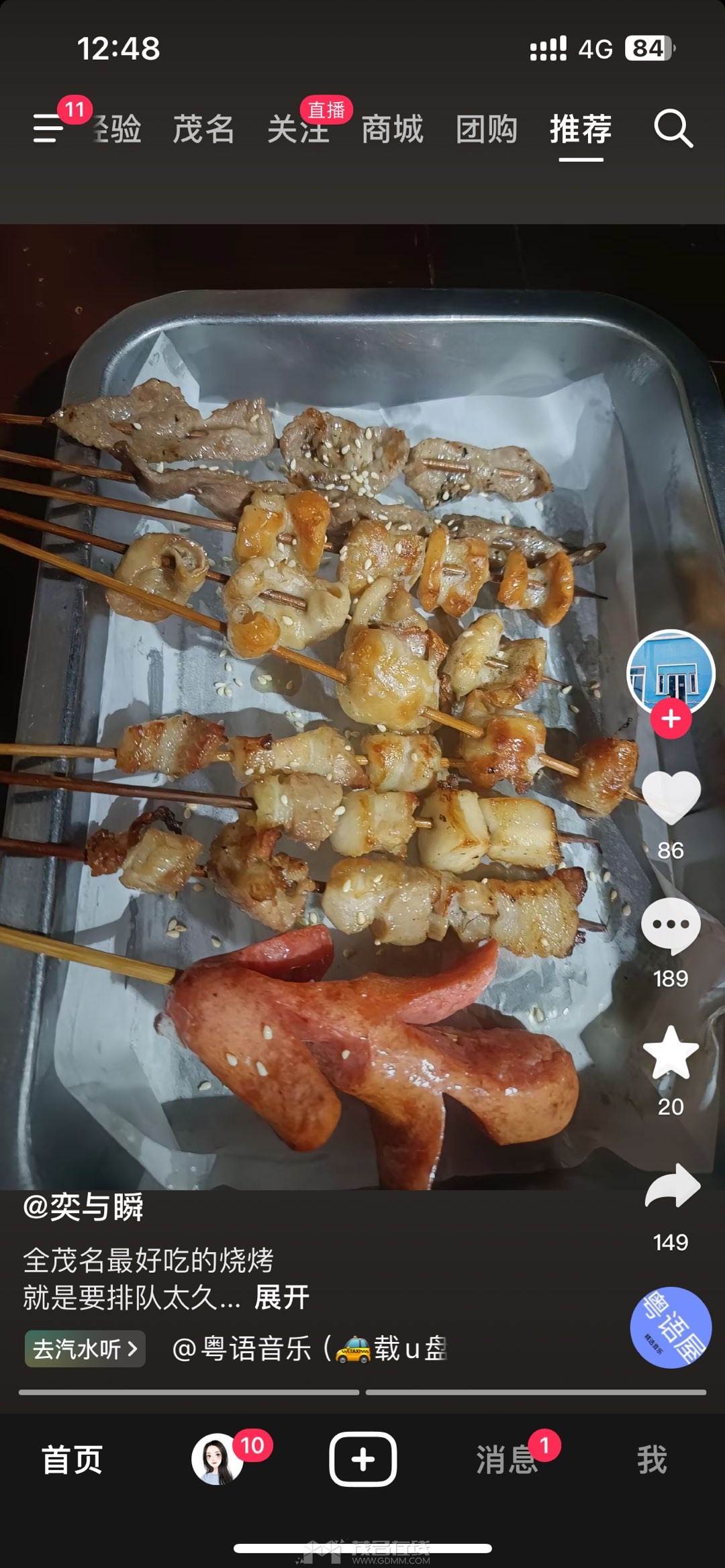
Task: Switch to the 我 profile tab
Action: [652, 1460]
